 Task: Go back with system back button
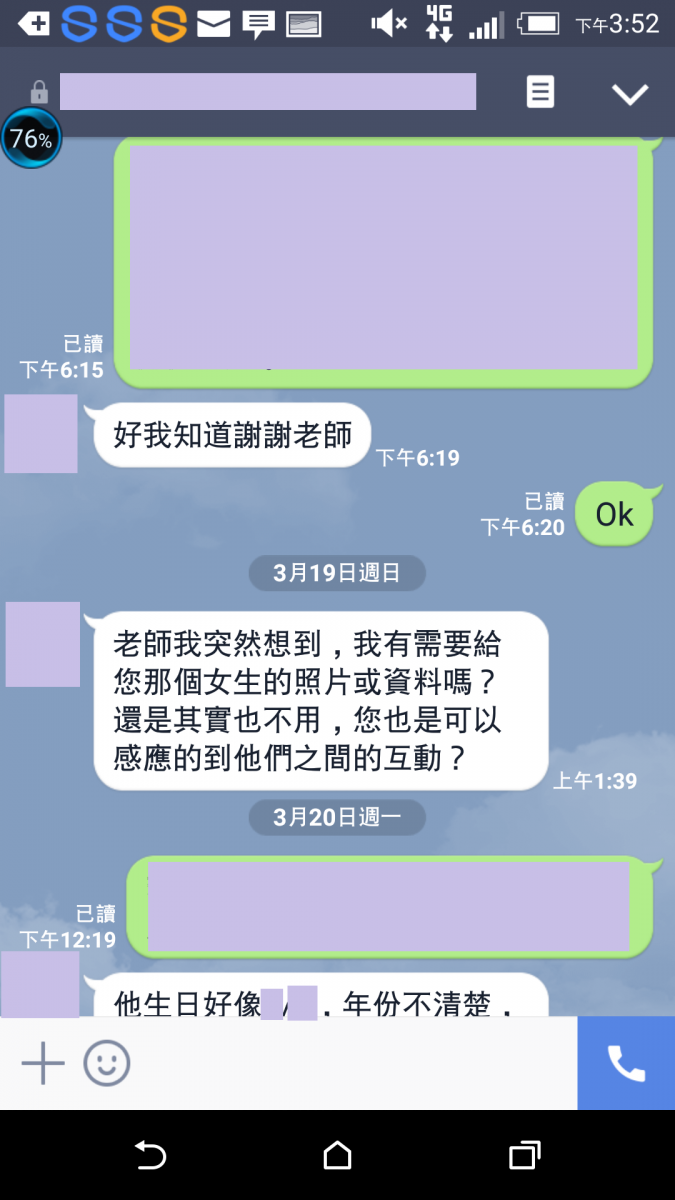point(150,1156)
